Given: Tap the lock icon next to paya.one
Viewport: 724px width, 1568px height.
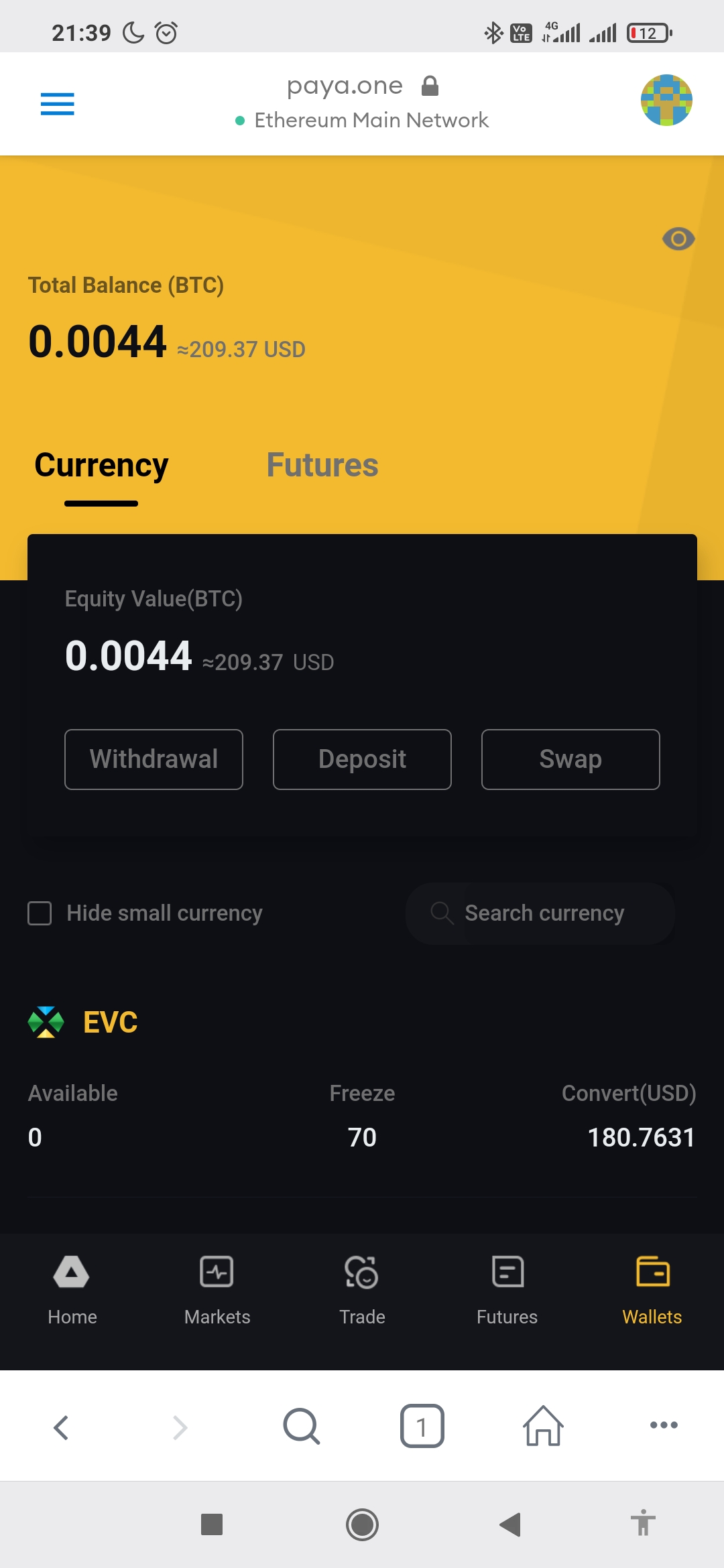Looking at the screenshot, I should point(430,86).
